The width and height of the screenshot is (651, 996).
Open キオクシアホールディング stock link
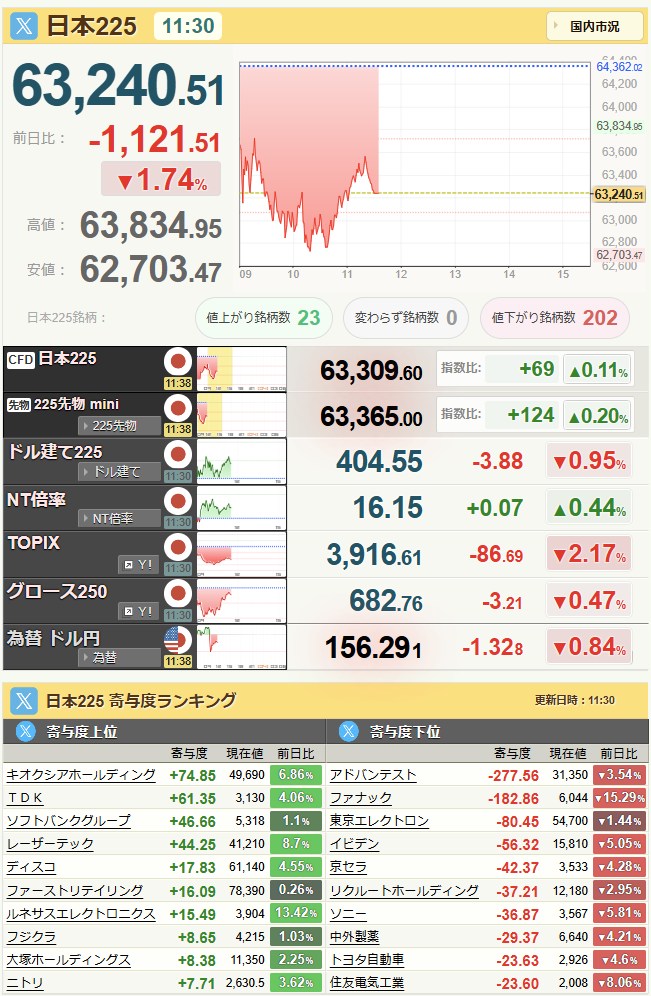pos(81,775)
